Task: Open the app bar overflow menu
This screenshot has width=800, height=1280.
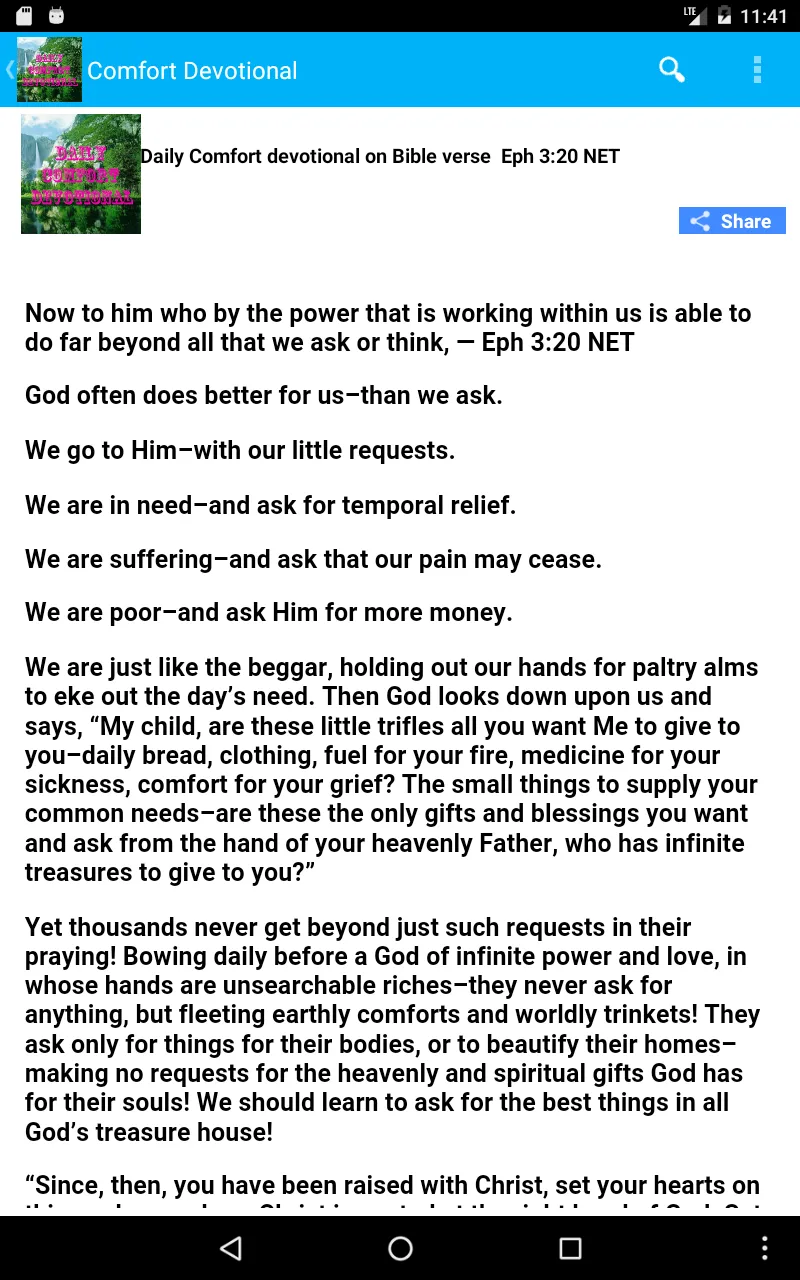Action: (x=757, y=70)
